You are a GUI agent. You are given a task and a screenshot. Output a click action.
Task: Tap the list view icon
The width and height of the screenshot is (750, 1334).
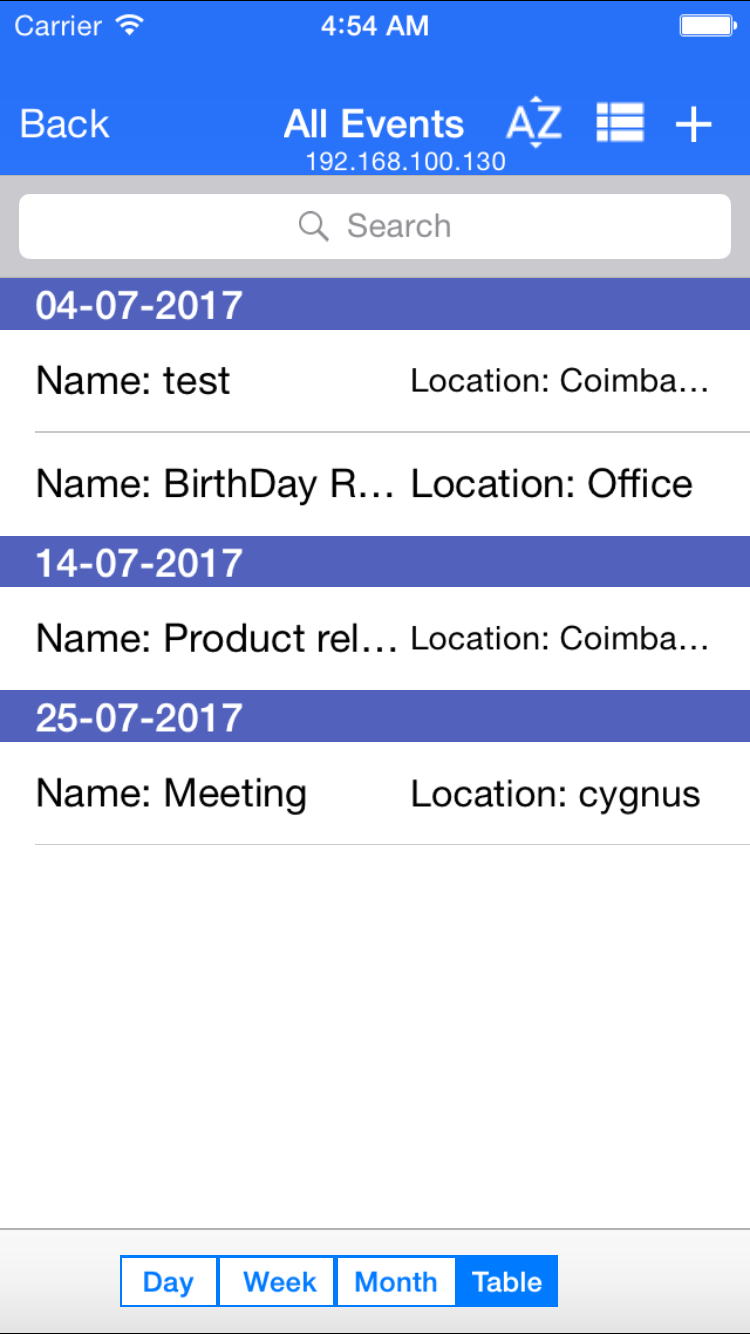tap(620, 123)
